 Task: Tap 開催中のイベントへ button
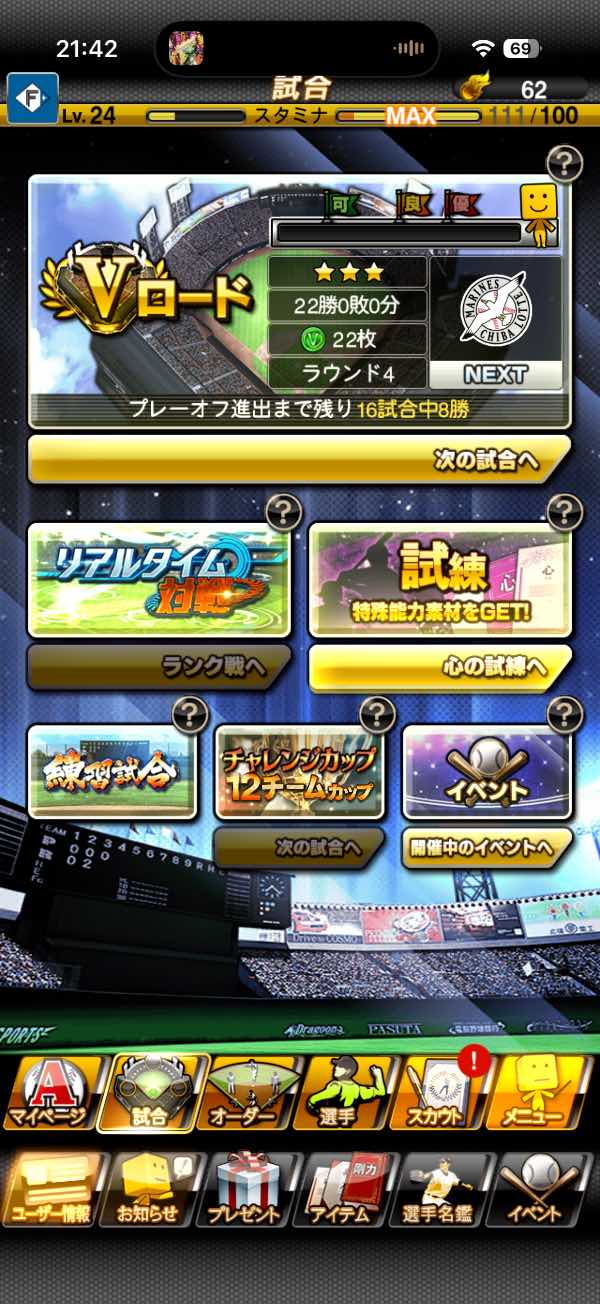pyautogui.click(x=487, y=848)
